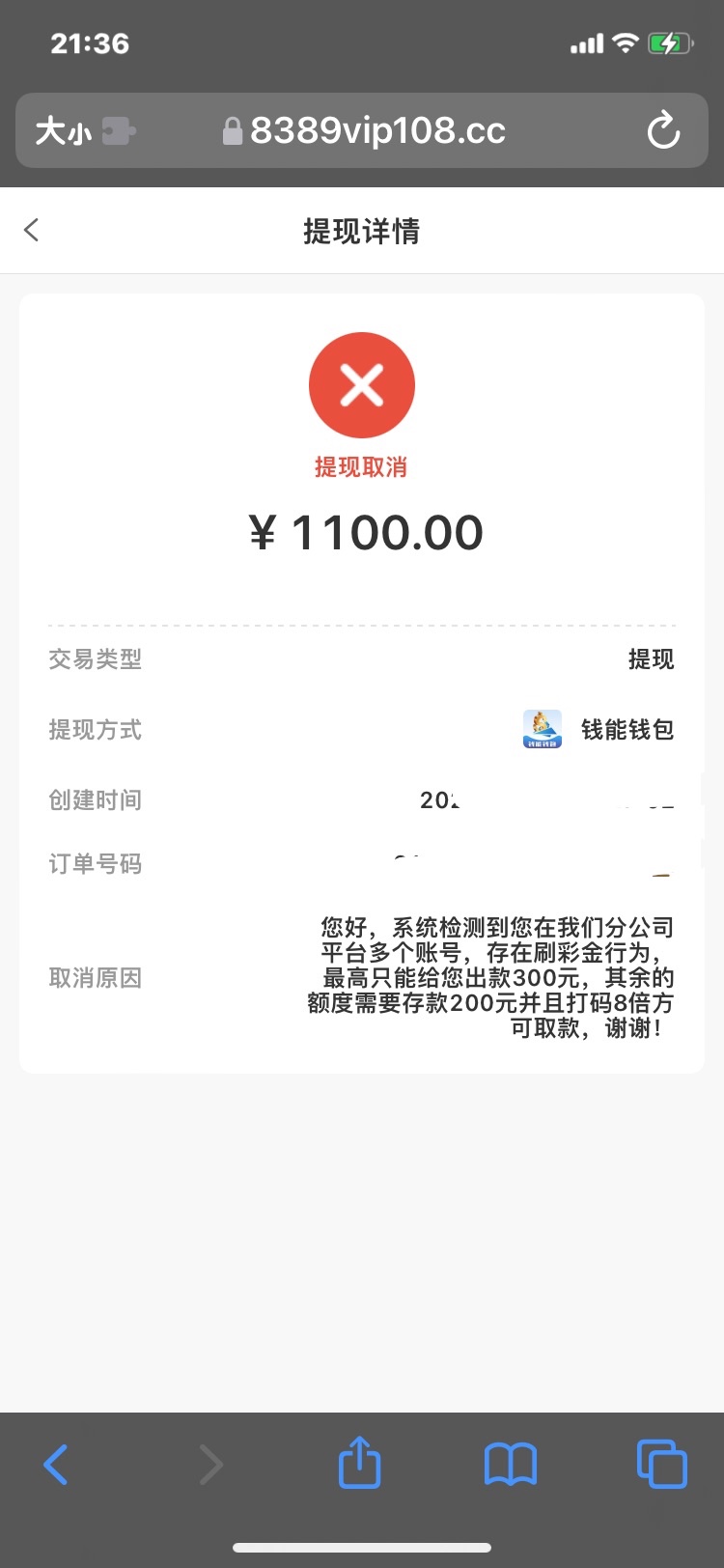Open the 大小 page settings menu

tap(64, 130)
